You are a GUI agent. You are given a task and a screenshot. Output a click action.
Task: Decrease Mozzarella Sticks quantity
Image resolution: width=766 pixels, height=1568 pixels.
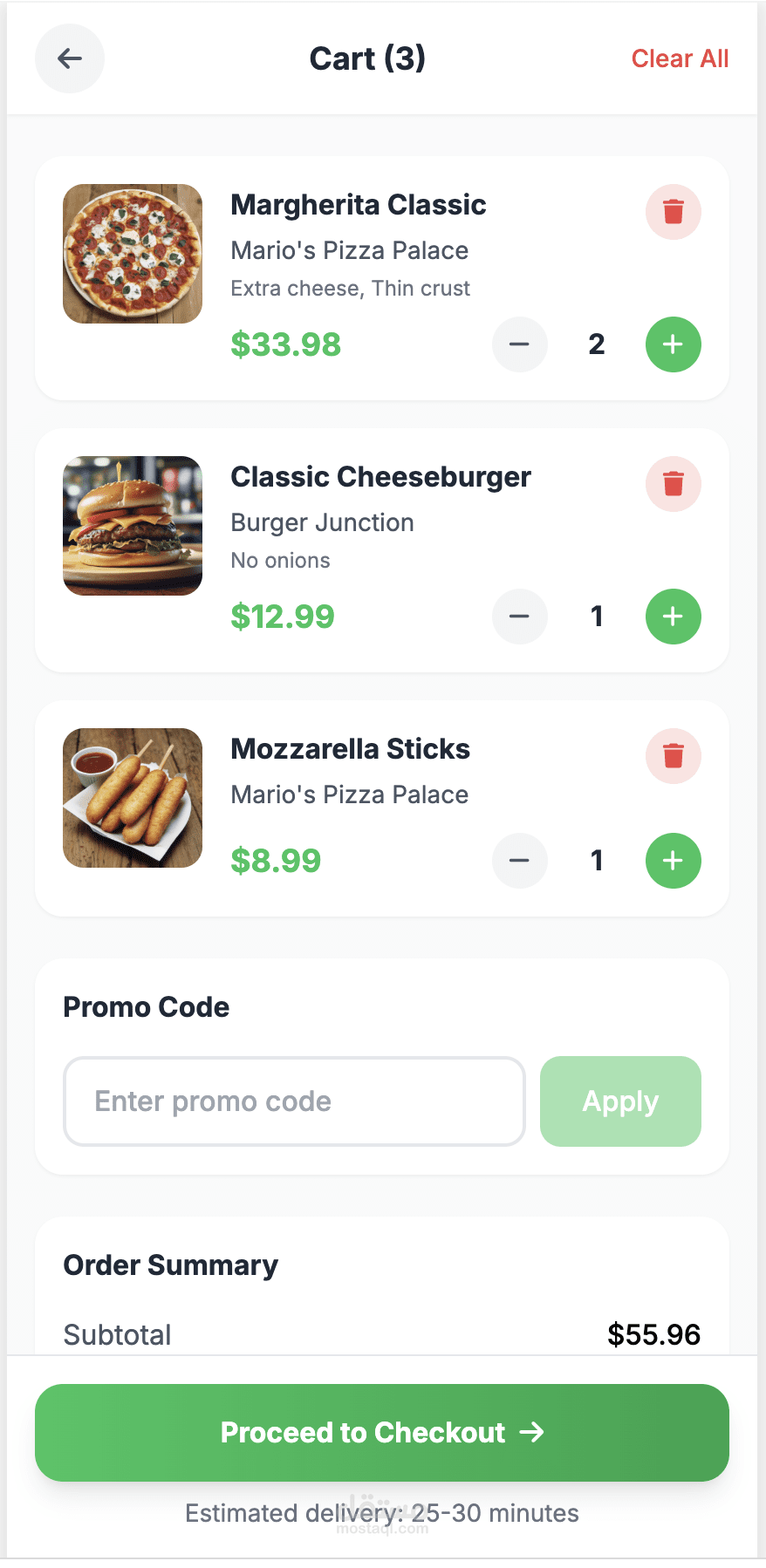520,861
